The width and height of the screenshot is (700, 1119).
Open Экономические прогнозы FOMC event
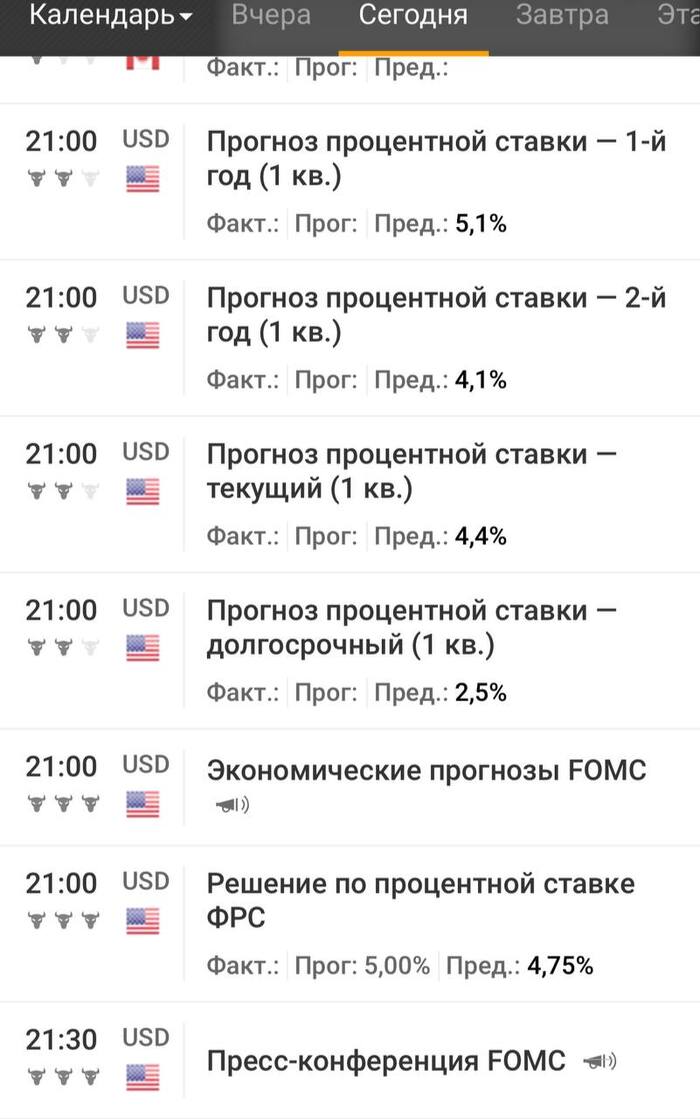427,770
